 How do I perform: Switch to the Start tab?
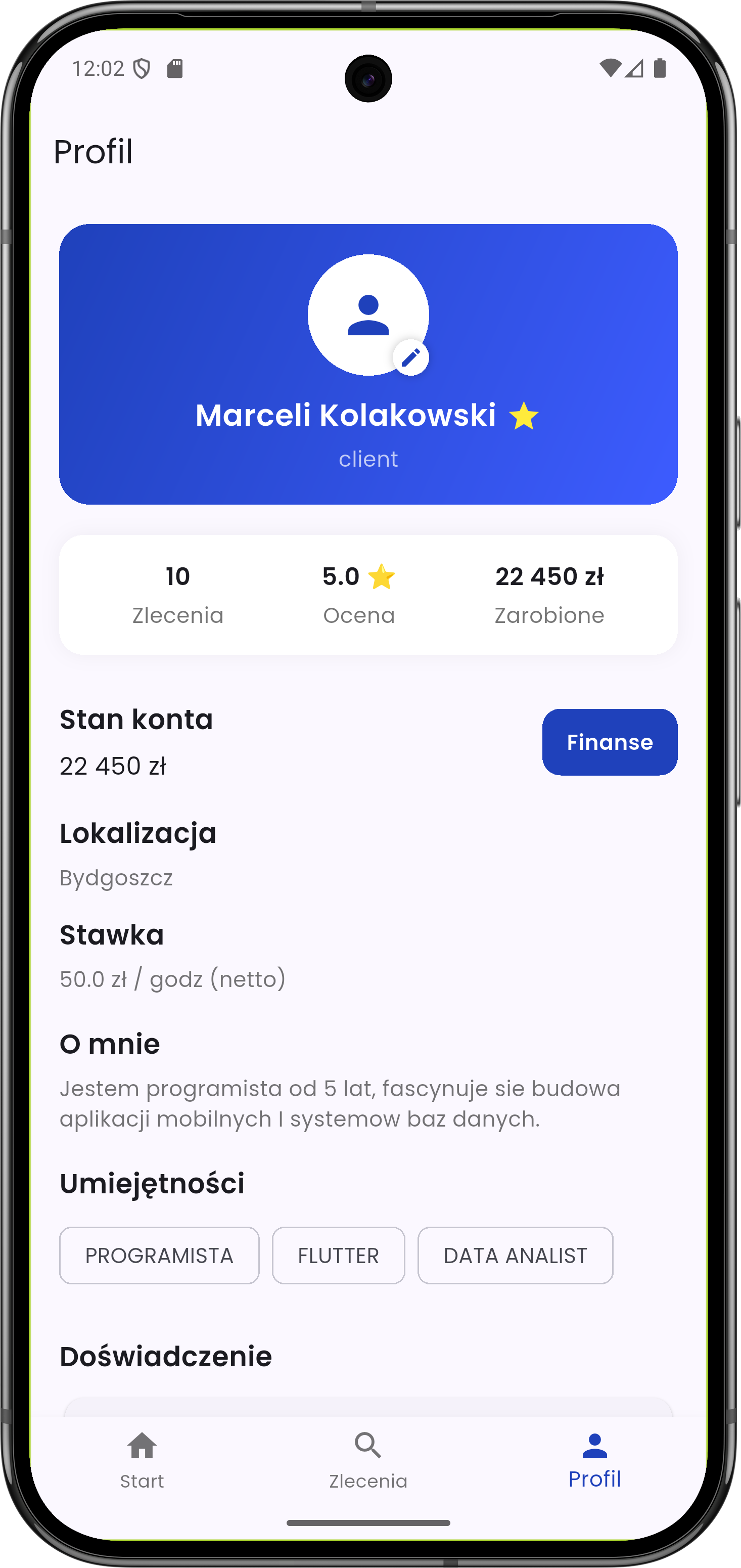coord(142,1461)
